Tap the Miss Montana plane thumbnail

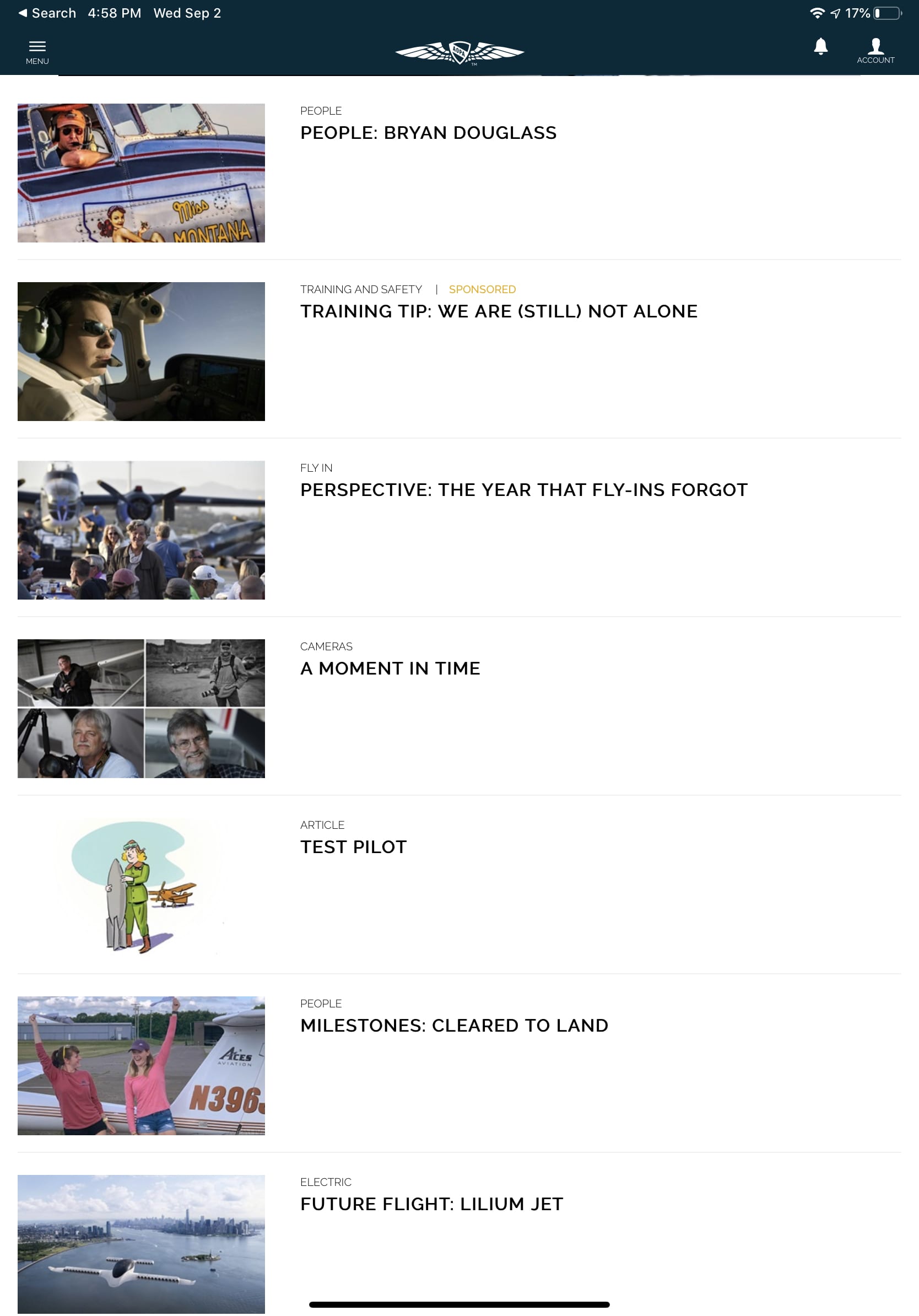[x=141, y=173]
